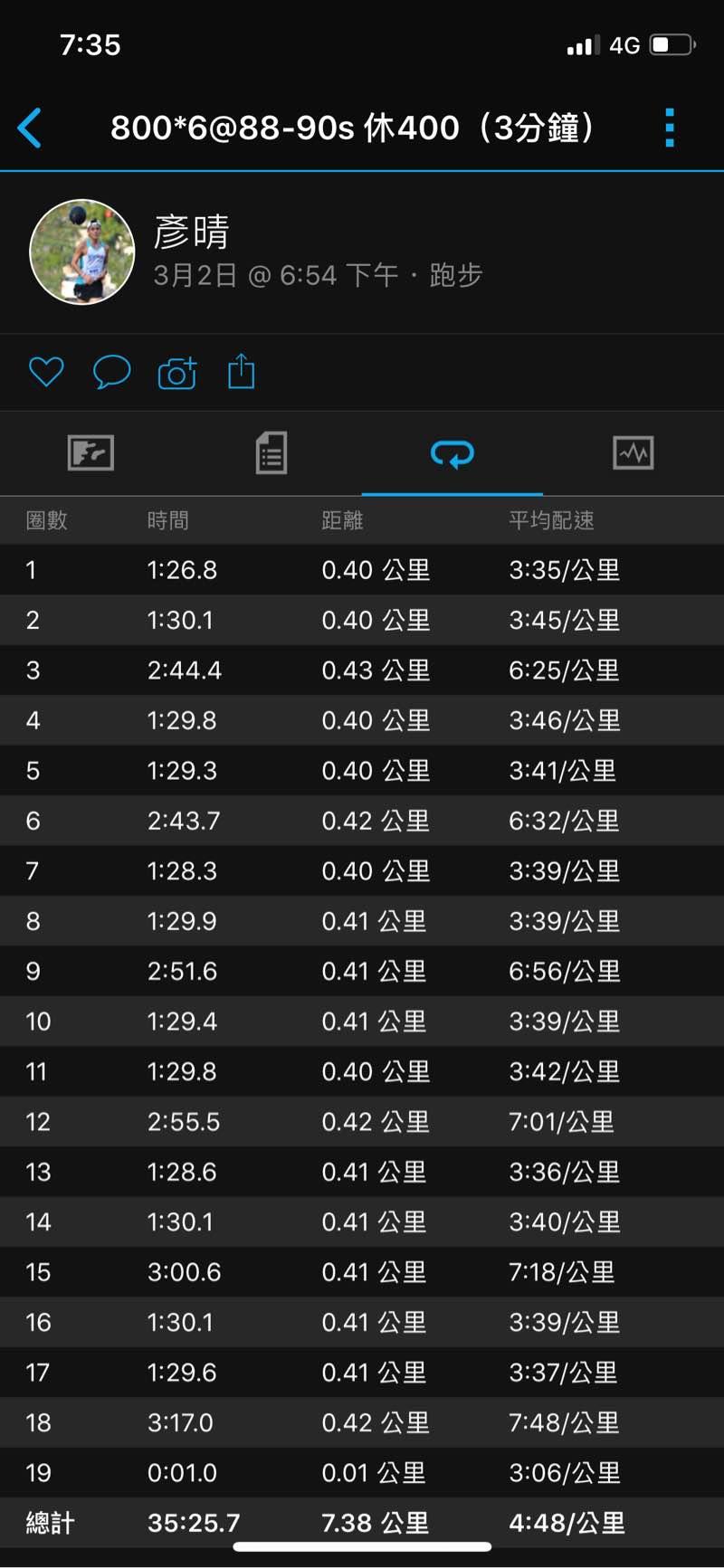Like this running activity
Screen dimensions: 724x1568
46,372
